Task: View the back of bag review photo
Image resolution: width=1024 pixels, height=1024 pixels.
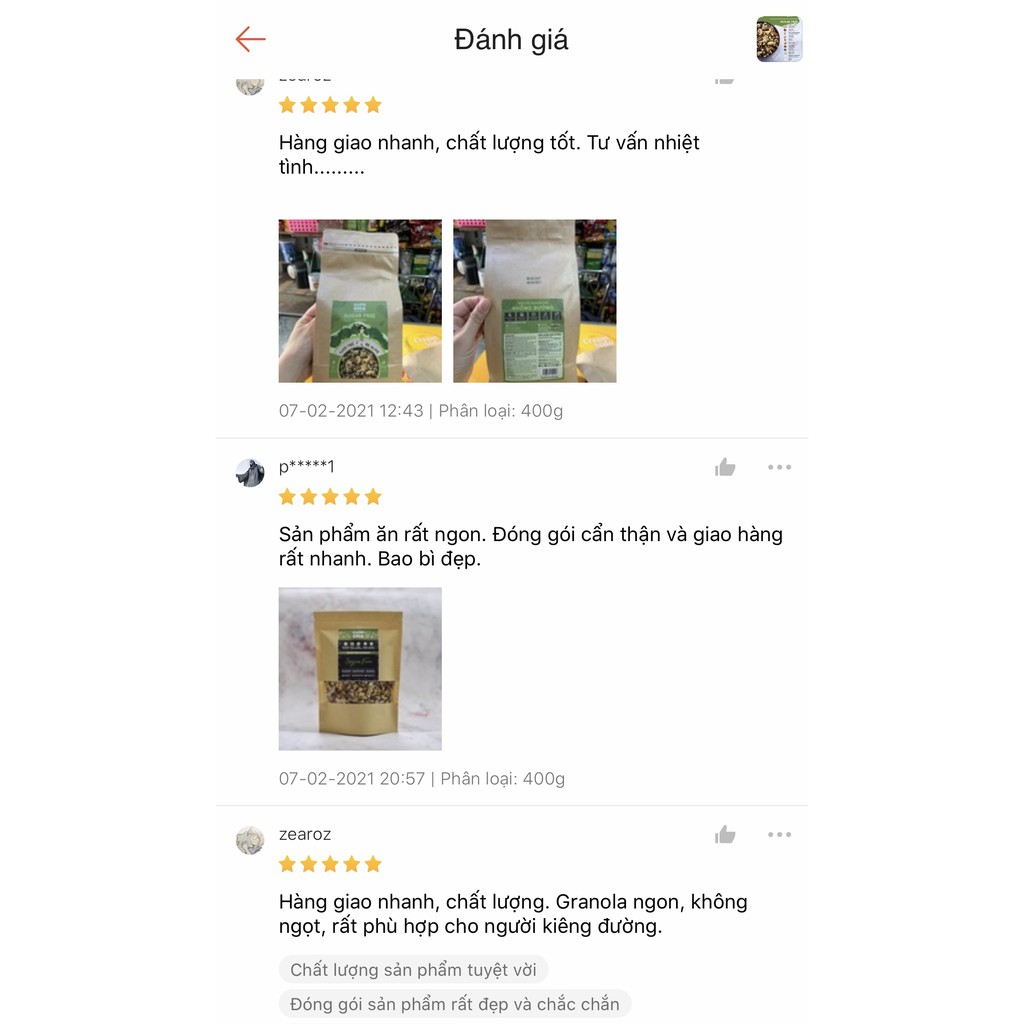Action: click(534, 301)
